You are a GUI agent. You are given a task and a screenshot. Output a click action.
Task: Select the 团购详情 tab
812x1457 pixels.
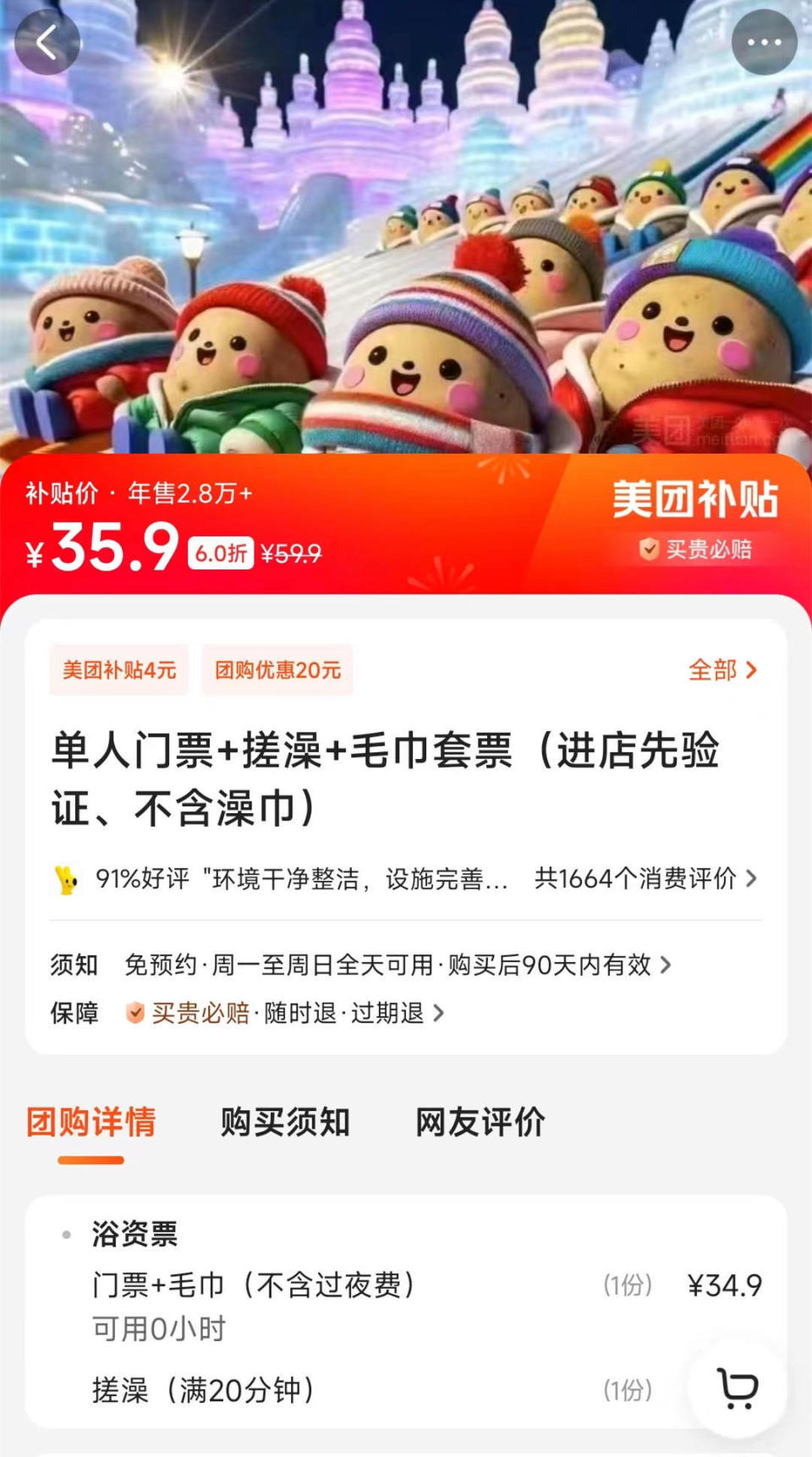(x=90, y=1123)
